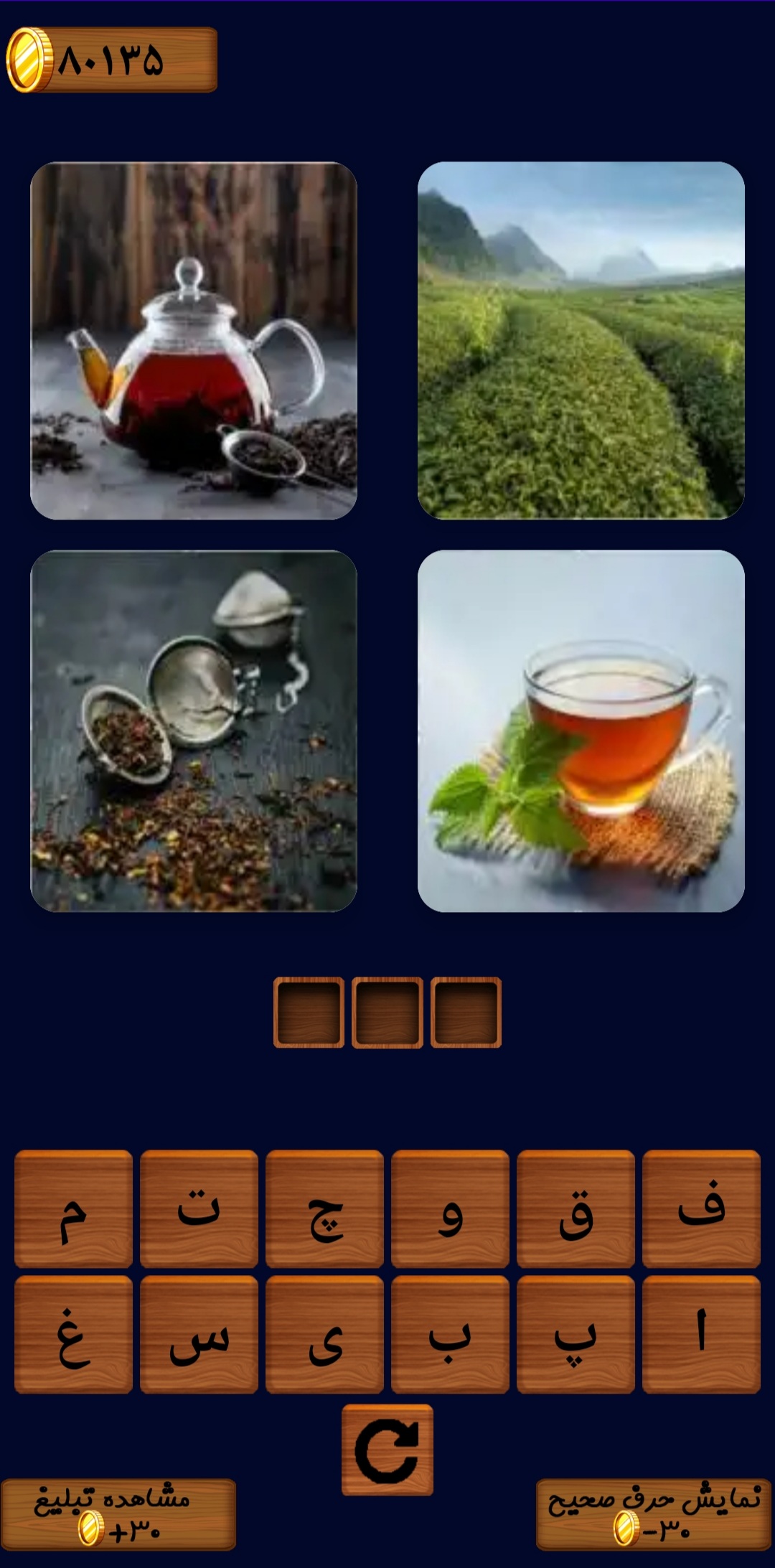This screenshot has height=1568, width=775.
Task: Reset the answer with the refresh button
Action: (387, 1450)
